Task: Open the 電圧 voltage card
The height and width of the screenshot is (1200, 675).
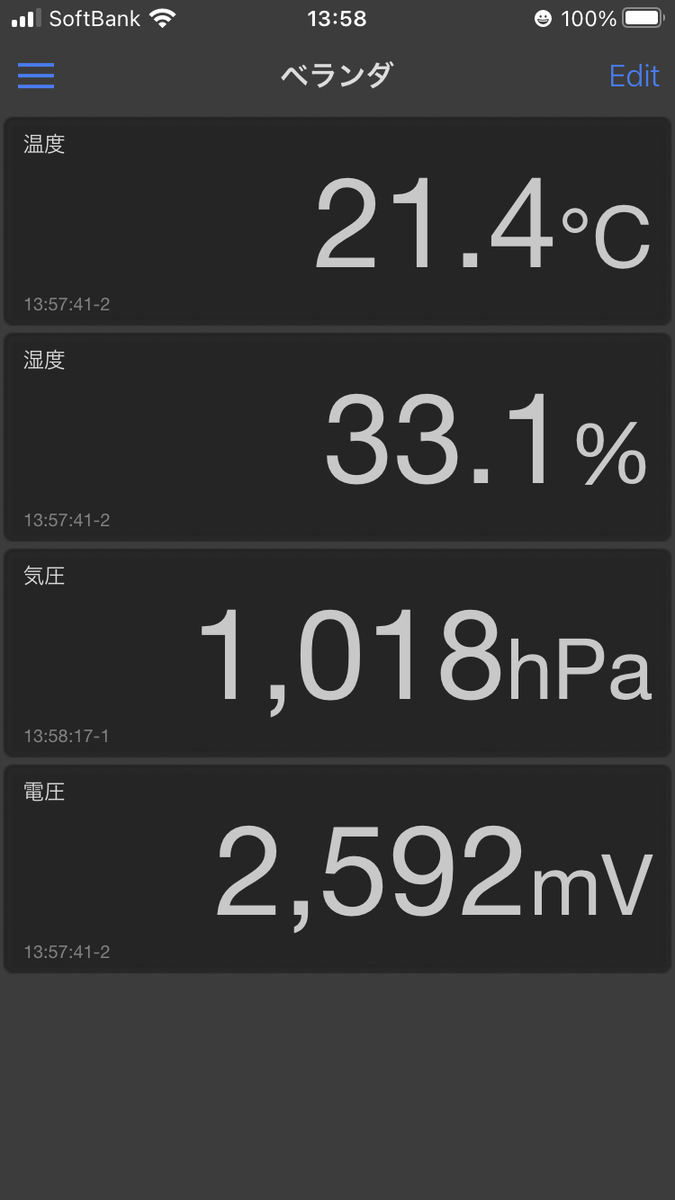Action: coord(337,869)
